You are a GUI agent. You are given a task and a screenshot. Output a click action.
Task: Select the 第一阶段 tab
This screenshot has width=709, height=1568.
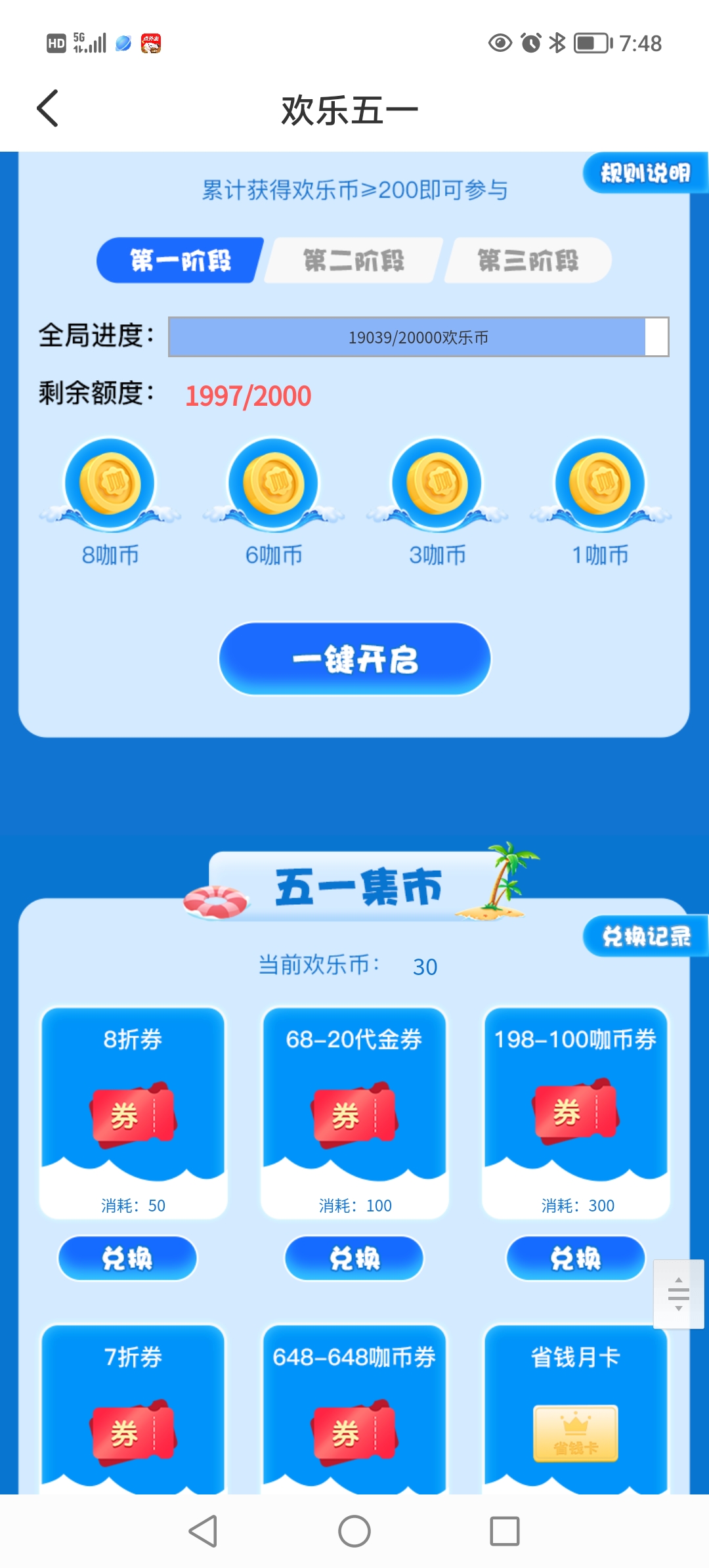pyautogui.click(x=180, y=261)
